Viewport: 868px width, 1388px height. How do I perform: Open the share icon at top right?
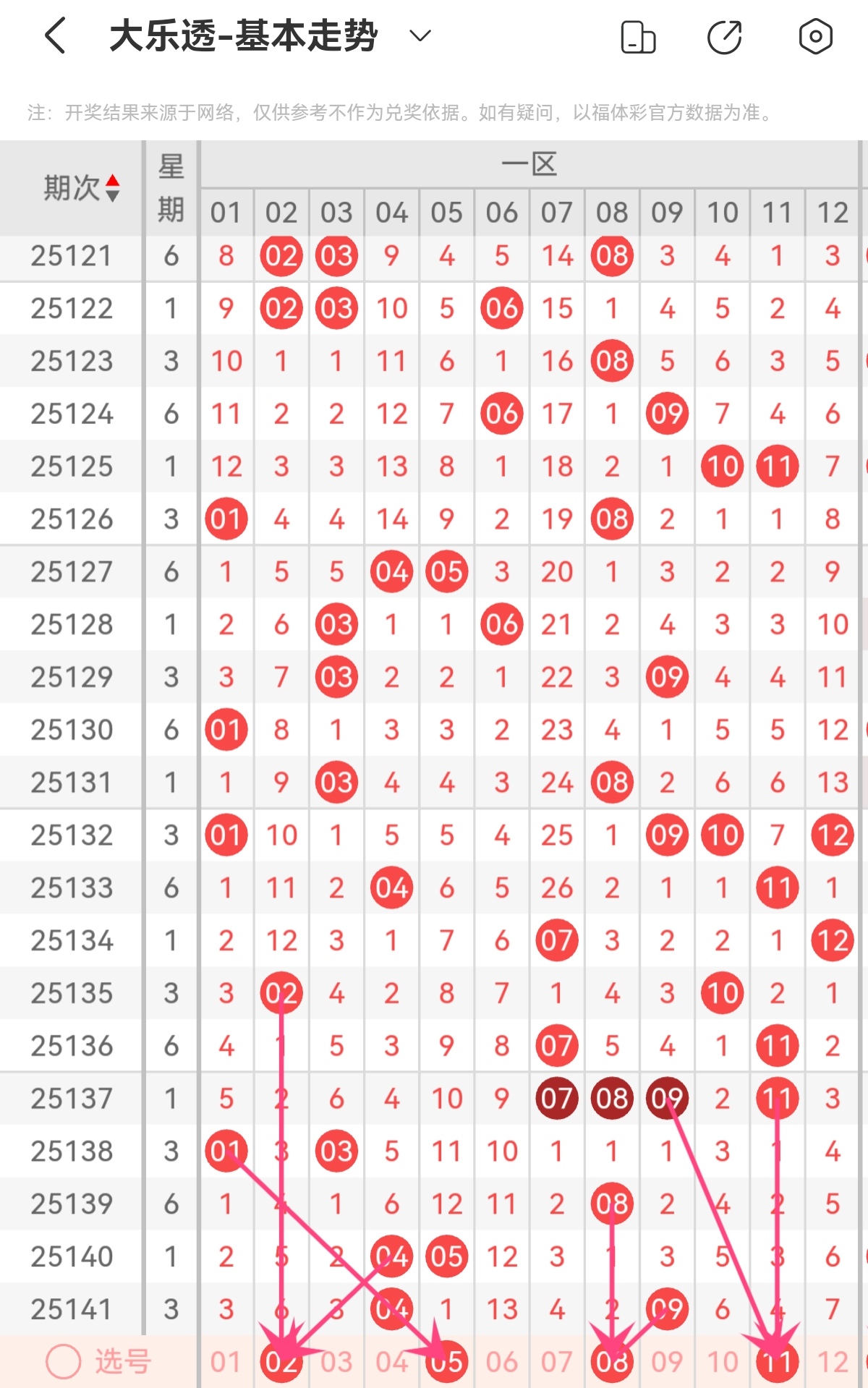pos(725,35)
